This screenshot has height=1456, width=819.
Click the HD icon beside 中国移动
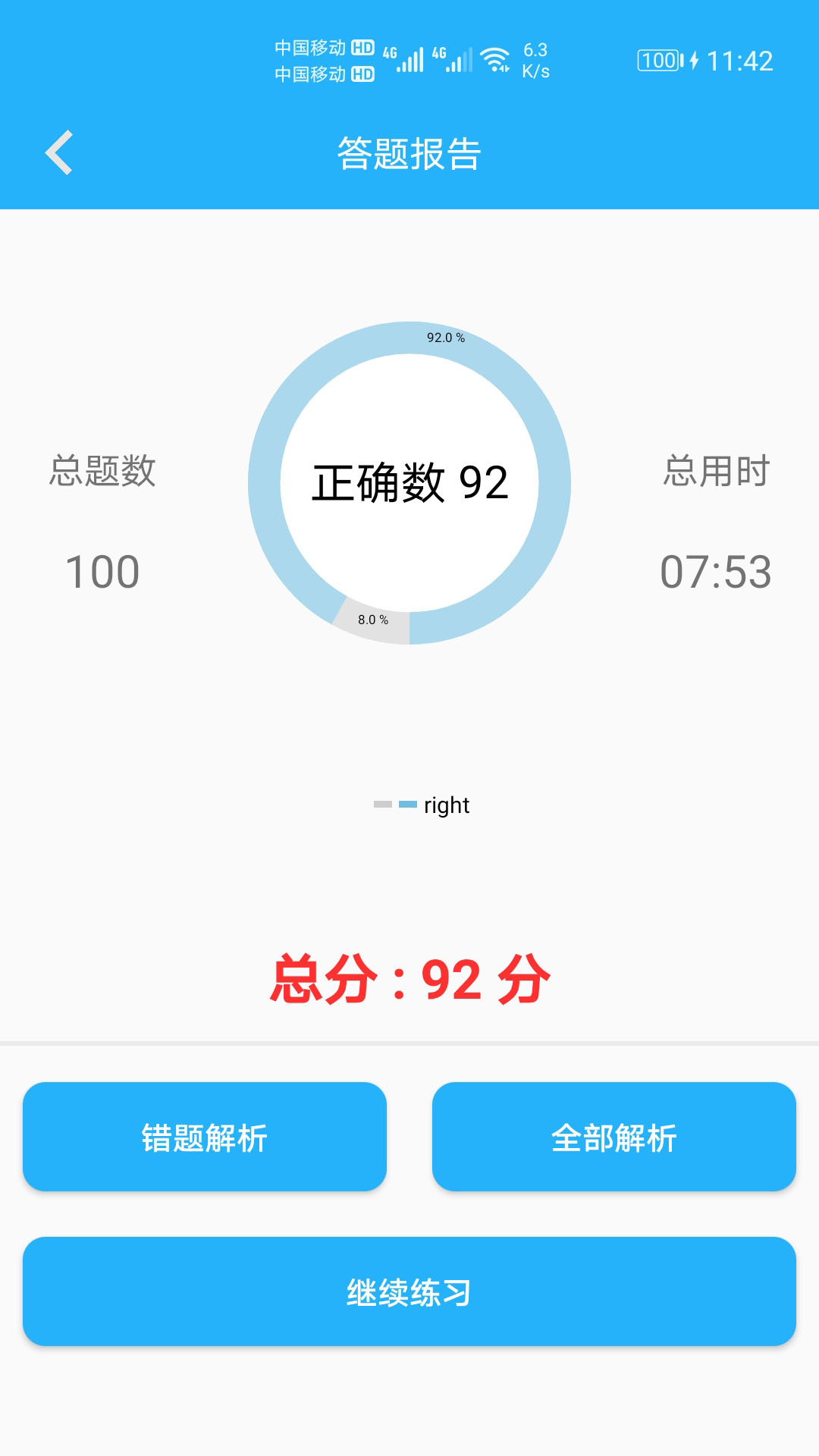(362, 47)
